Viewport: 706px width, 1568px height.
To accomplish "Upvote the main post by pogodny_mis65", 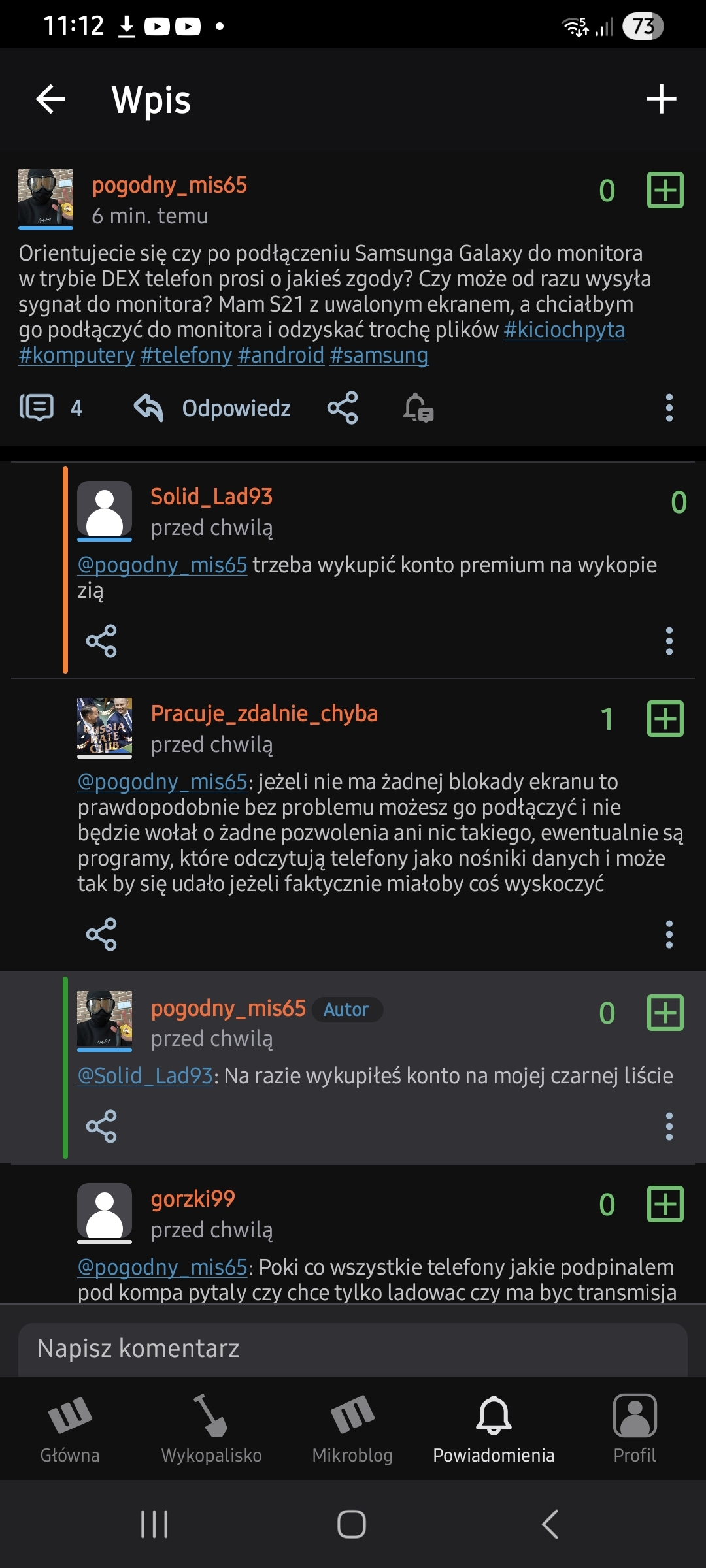I will pyautogui.click(x=665, y=190).
